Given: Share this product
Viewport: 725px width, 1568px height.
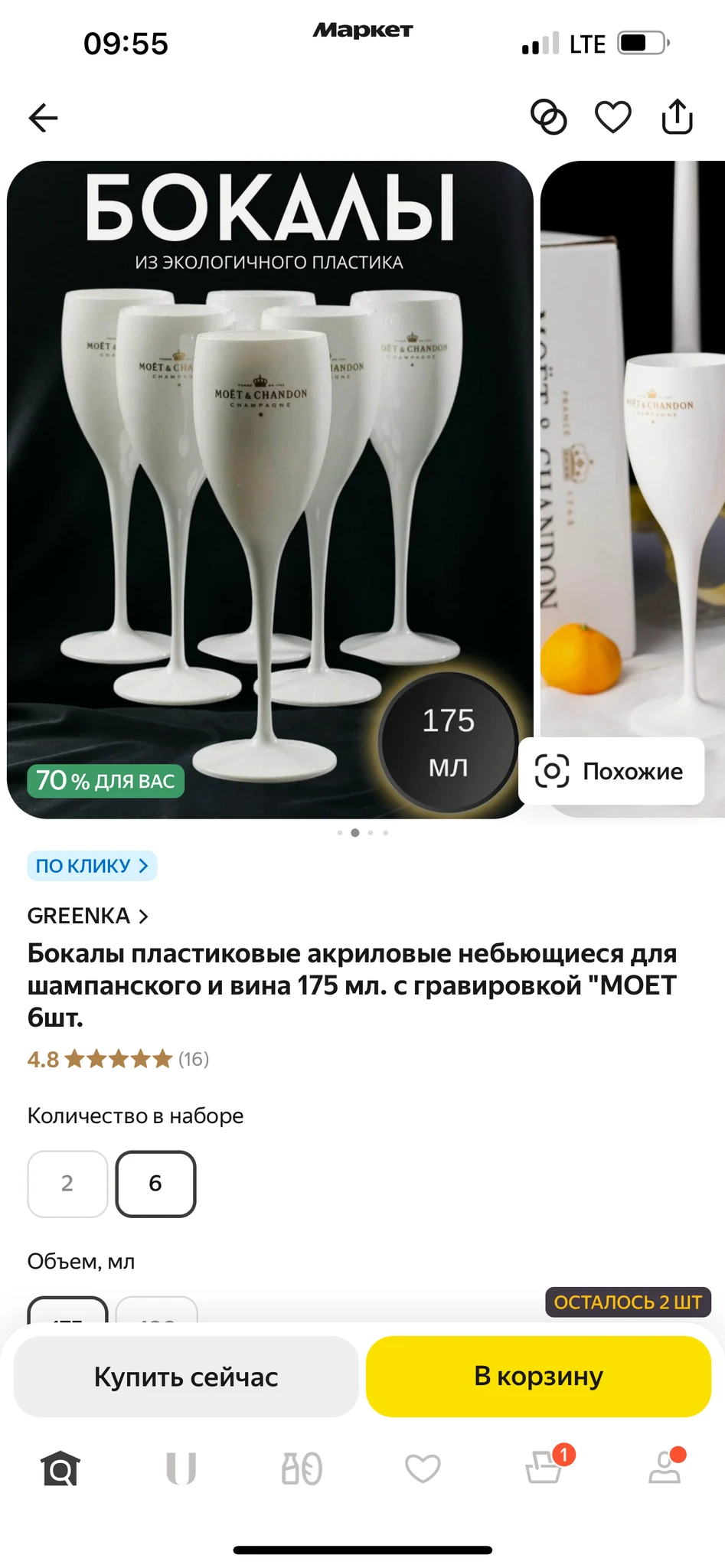Looking at the screenshot, I should point(677,117).
